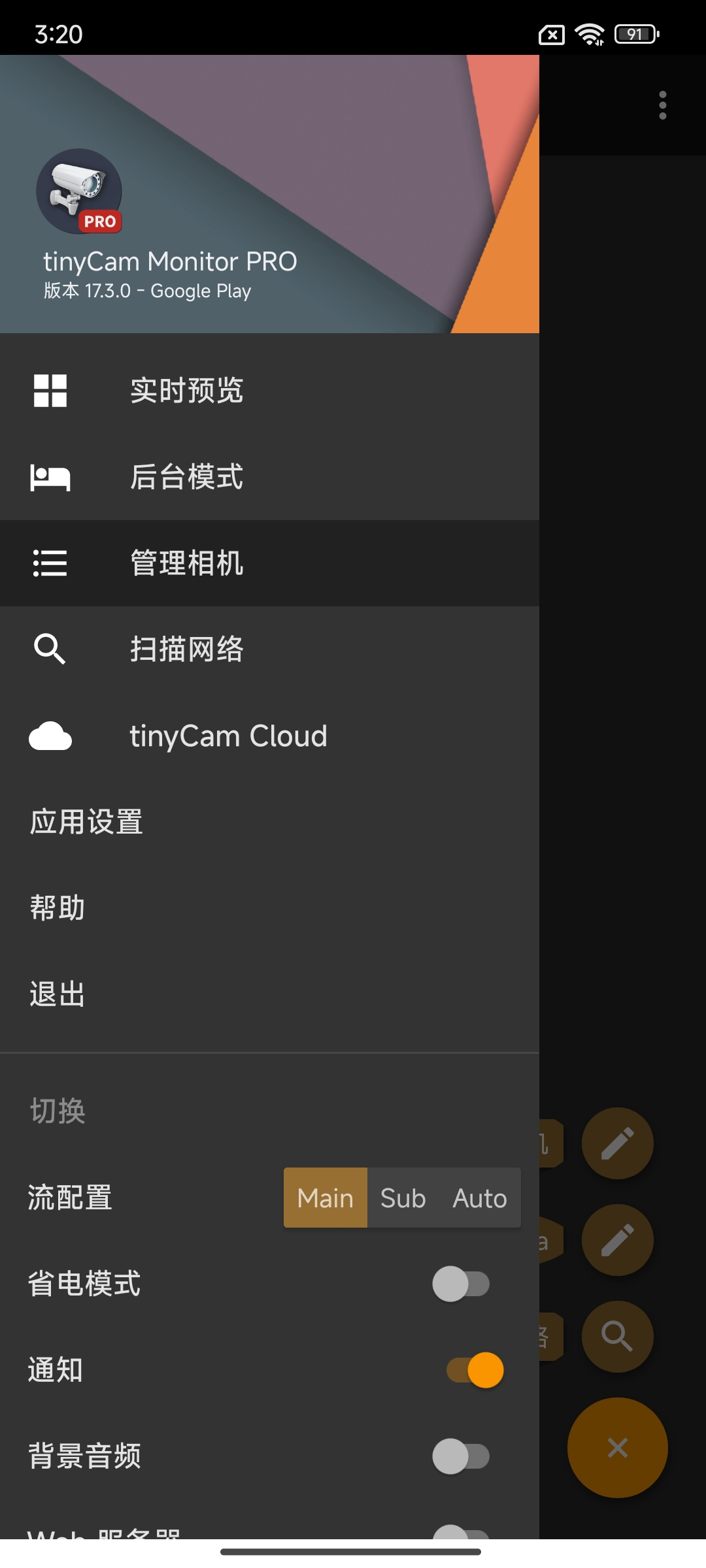
Task: Open the three-dot overflow menu
Action: (x=663, y=105)
